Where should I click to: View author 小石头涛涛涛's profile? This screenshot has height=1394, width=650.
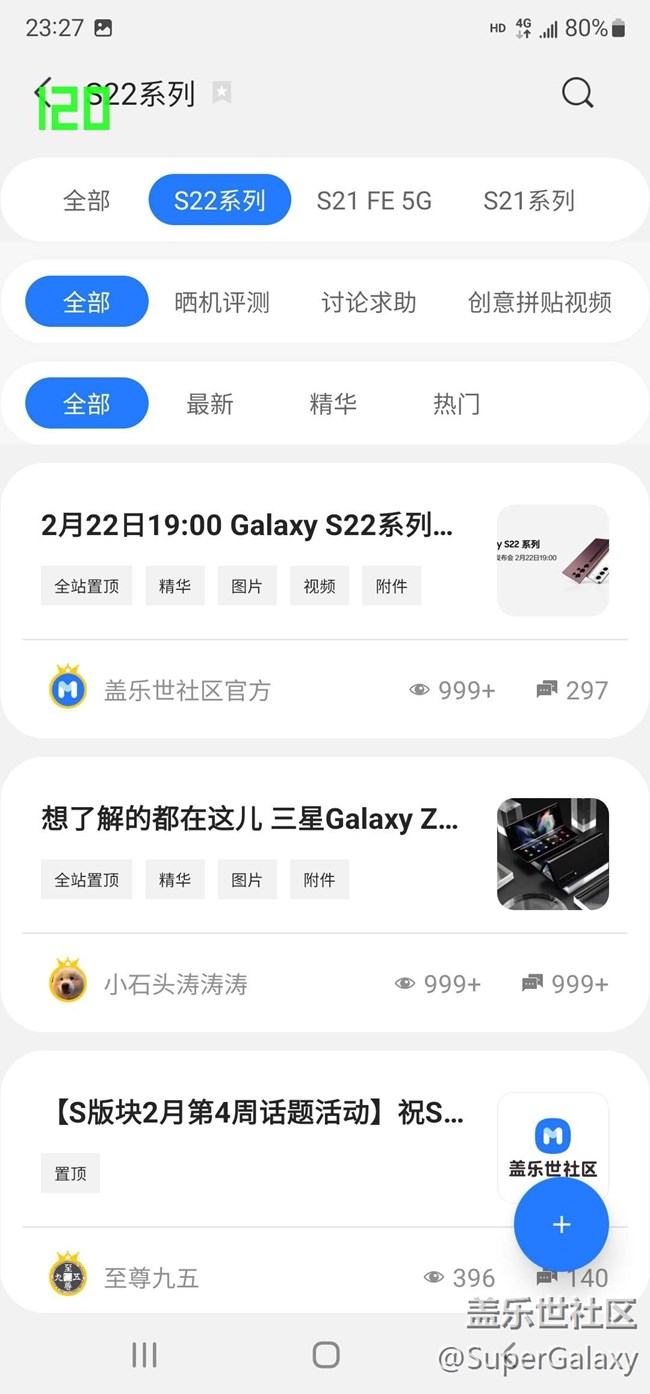(x=175, y=984)
